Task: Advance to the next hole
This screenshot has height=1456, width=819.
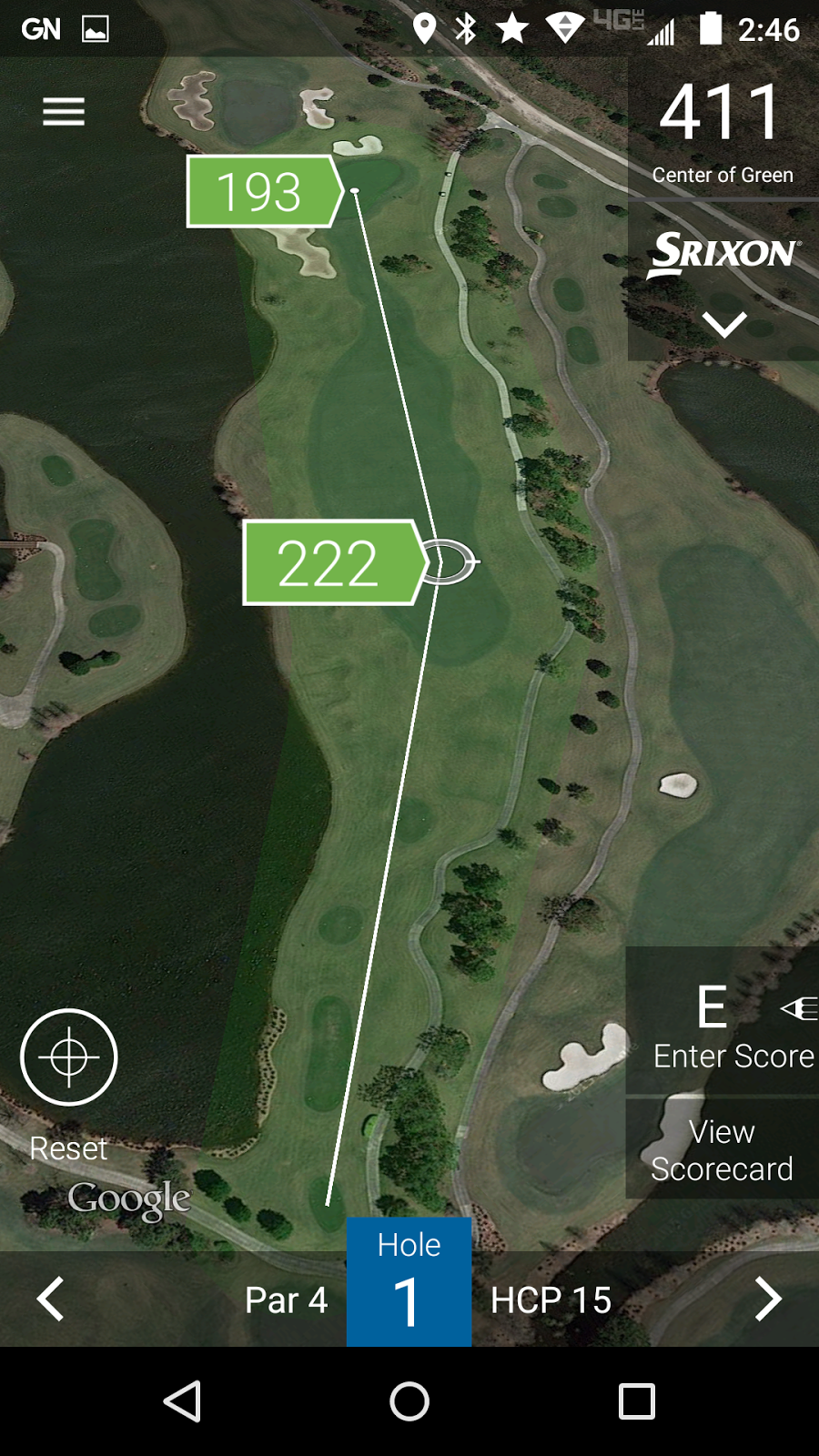Action: [769, 1299]
